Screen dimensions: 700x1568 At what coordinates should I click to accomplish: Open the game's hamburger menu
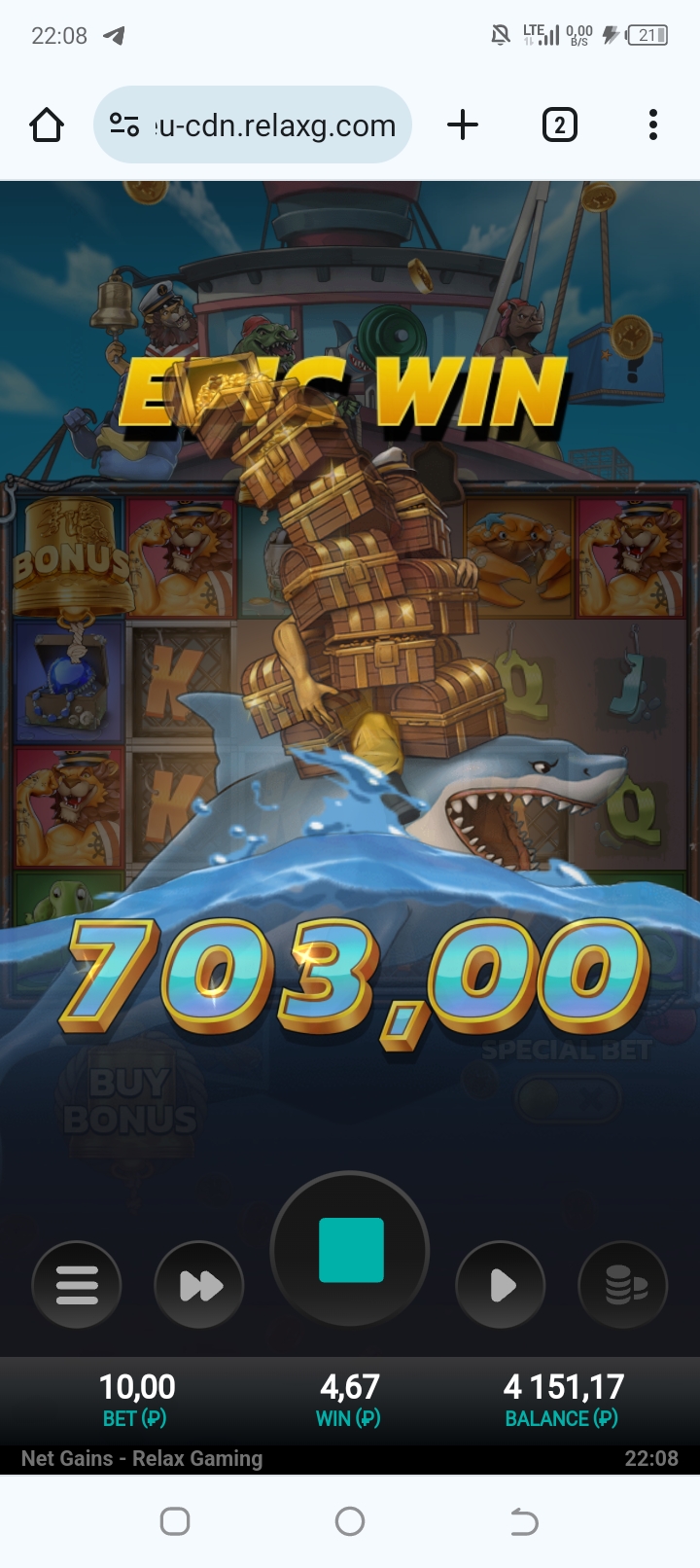pyautogui.click(x=77, y=1286)
